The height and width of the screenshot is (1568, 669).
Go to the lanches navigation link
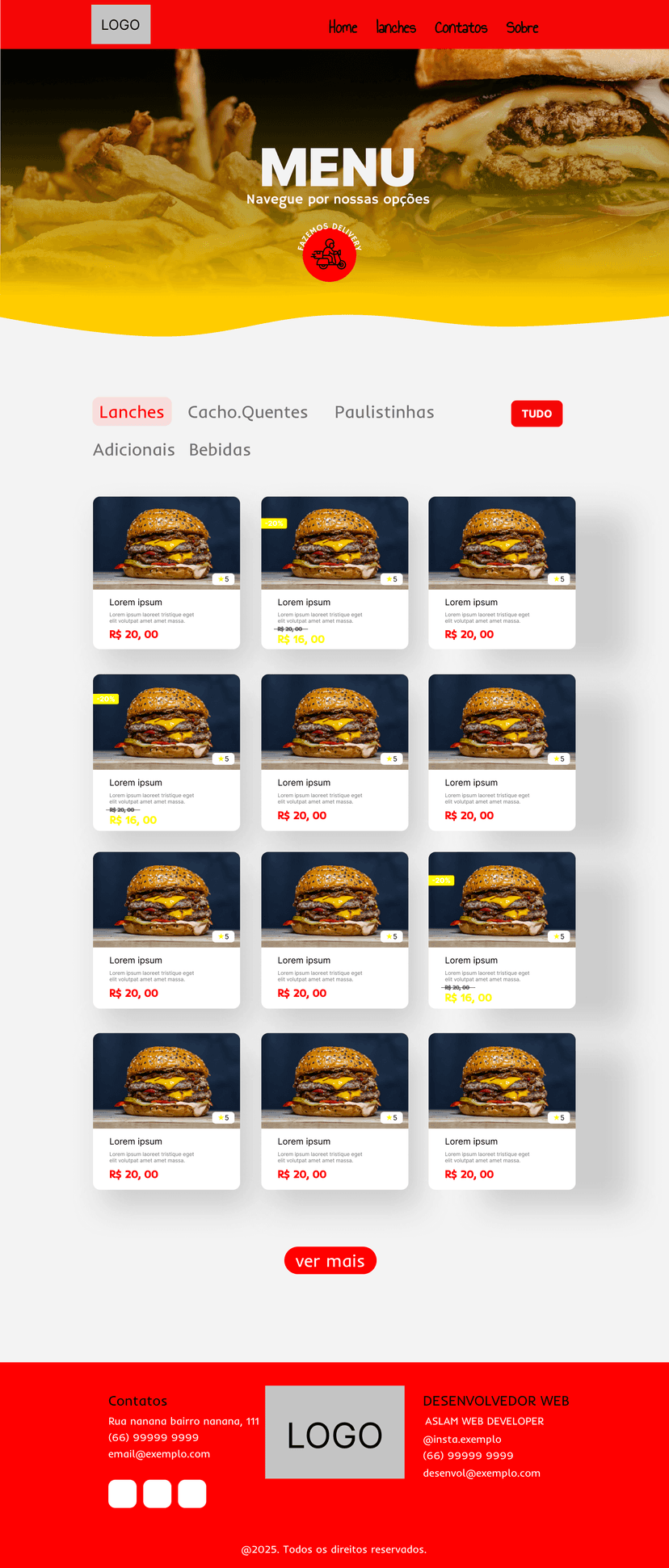[x=396, y=27]
